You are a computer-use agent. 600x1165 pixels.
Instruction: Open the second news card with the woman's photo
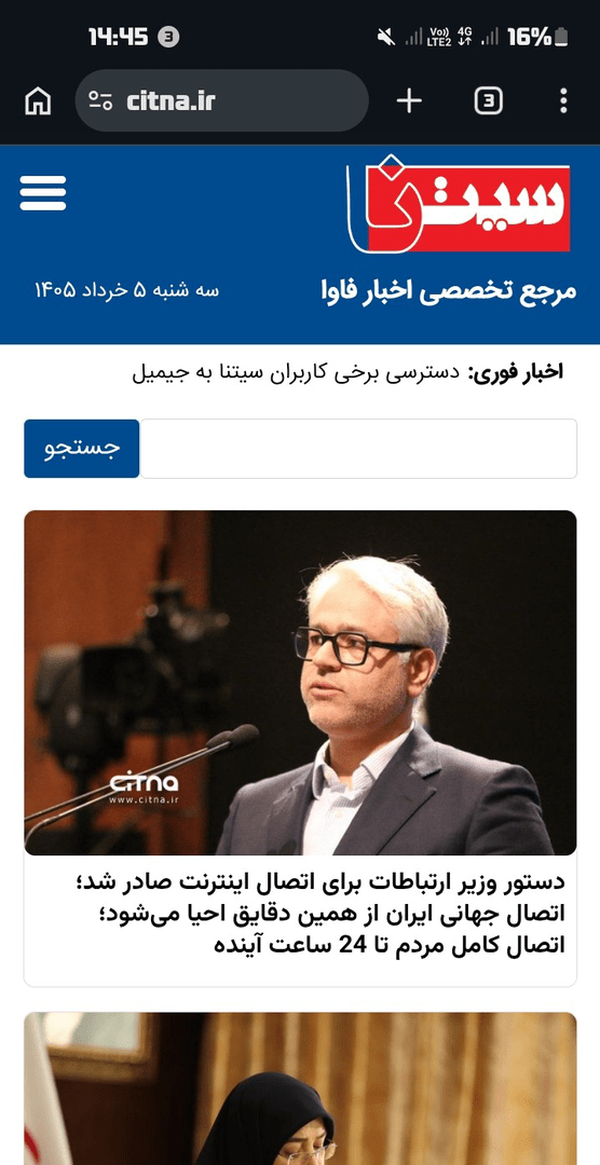coord(300,1088)
